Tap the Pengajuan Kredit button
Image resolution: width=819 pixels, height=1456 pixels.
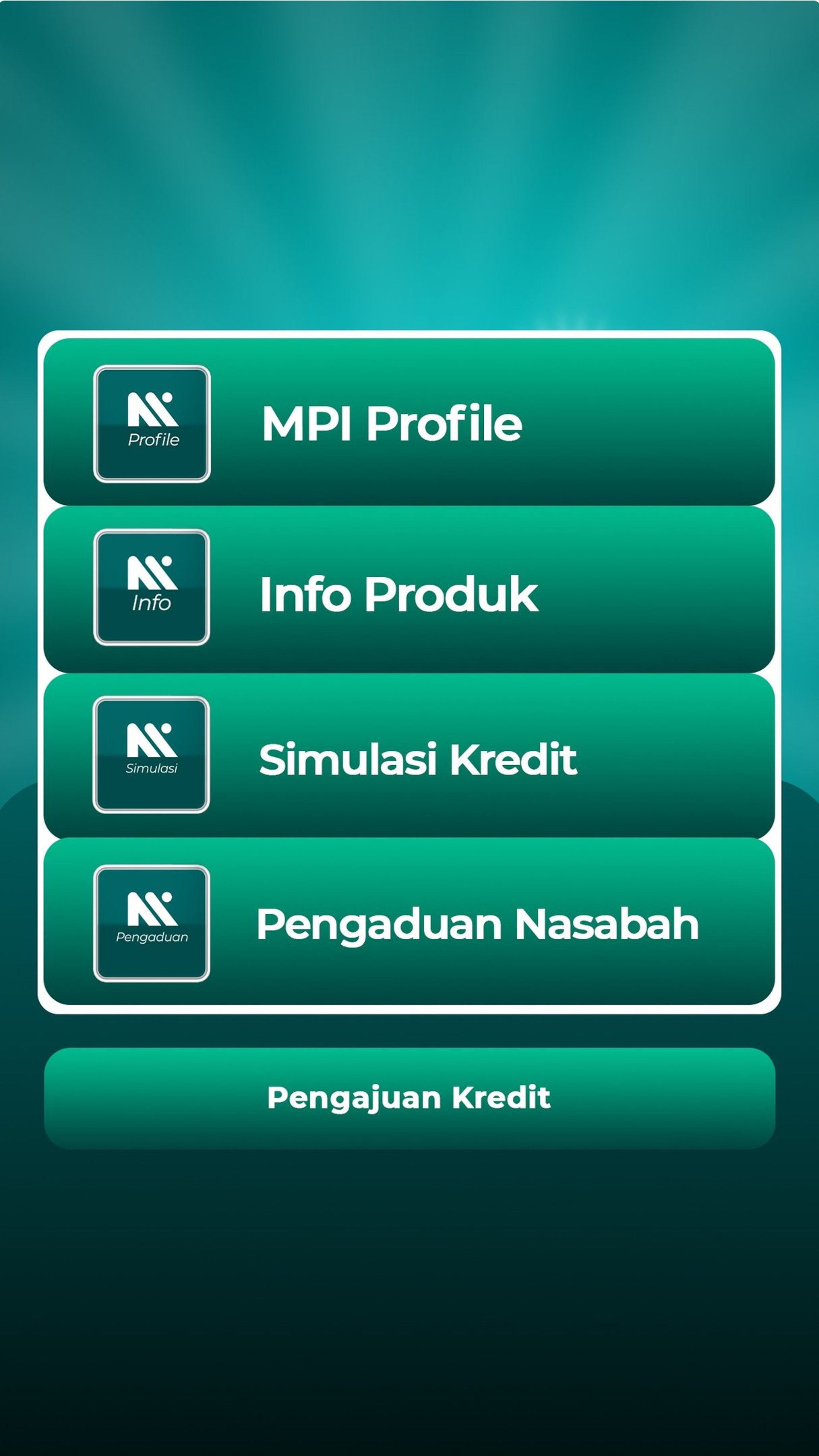click(x=409, y=1098)
